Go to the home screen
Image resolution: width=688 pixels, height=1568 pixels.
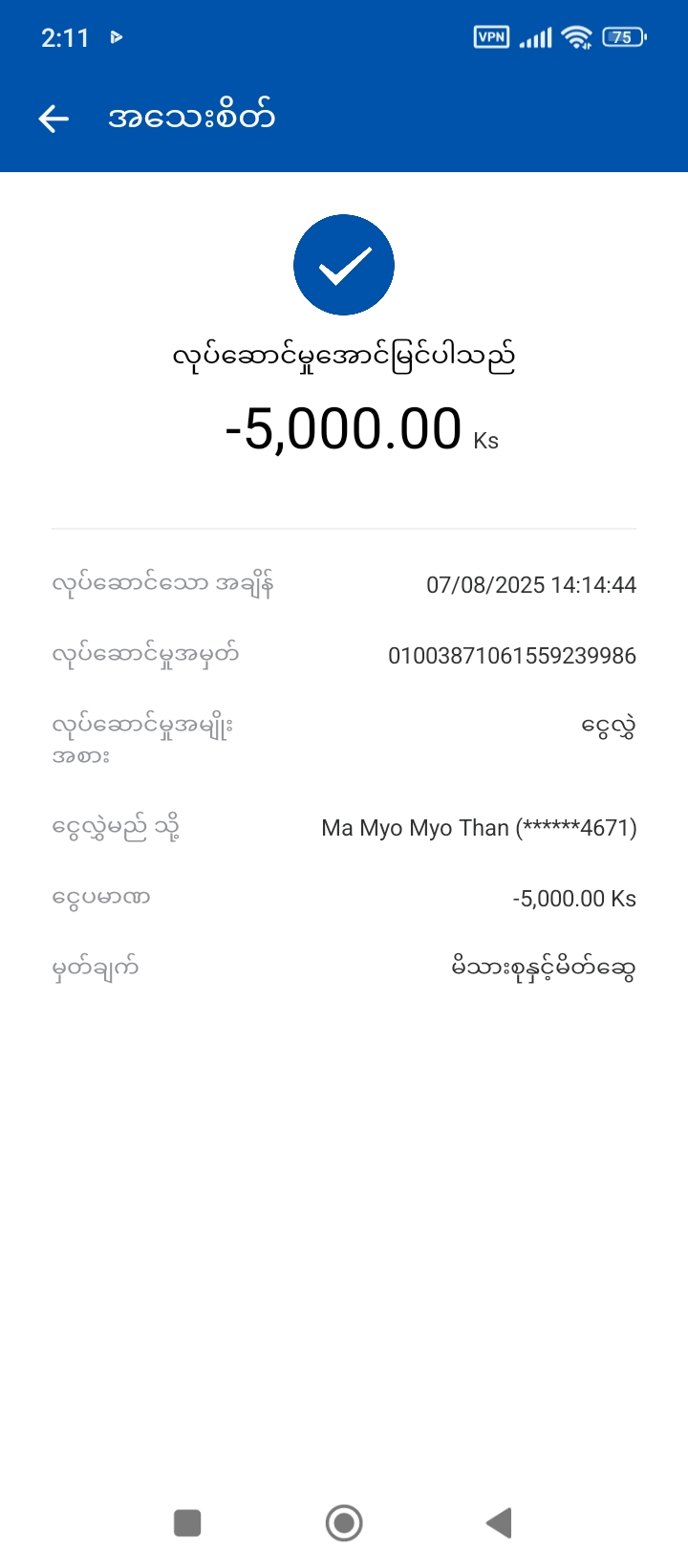(x=344, y=1522)
